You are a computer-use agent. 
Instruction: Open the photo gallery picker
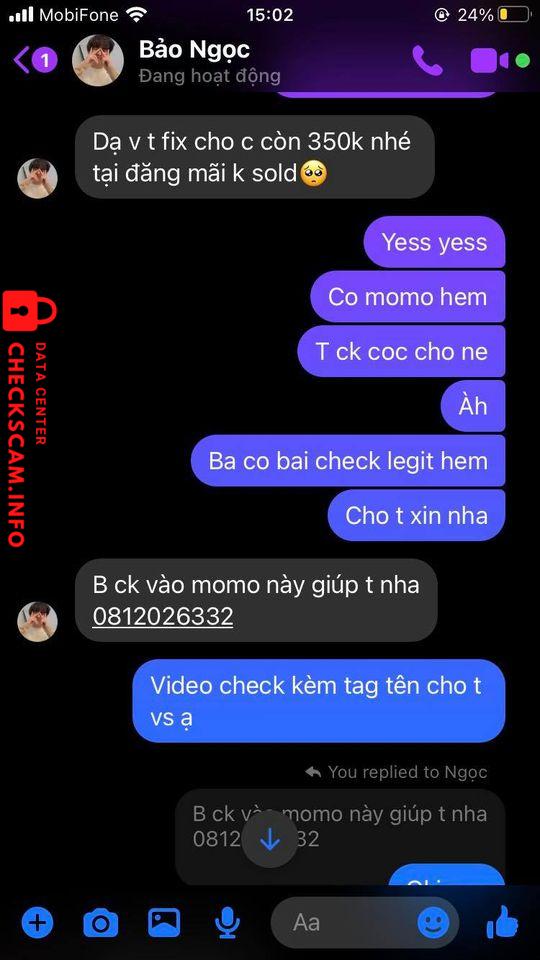tap(164, 922)
